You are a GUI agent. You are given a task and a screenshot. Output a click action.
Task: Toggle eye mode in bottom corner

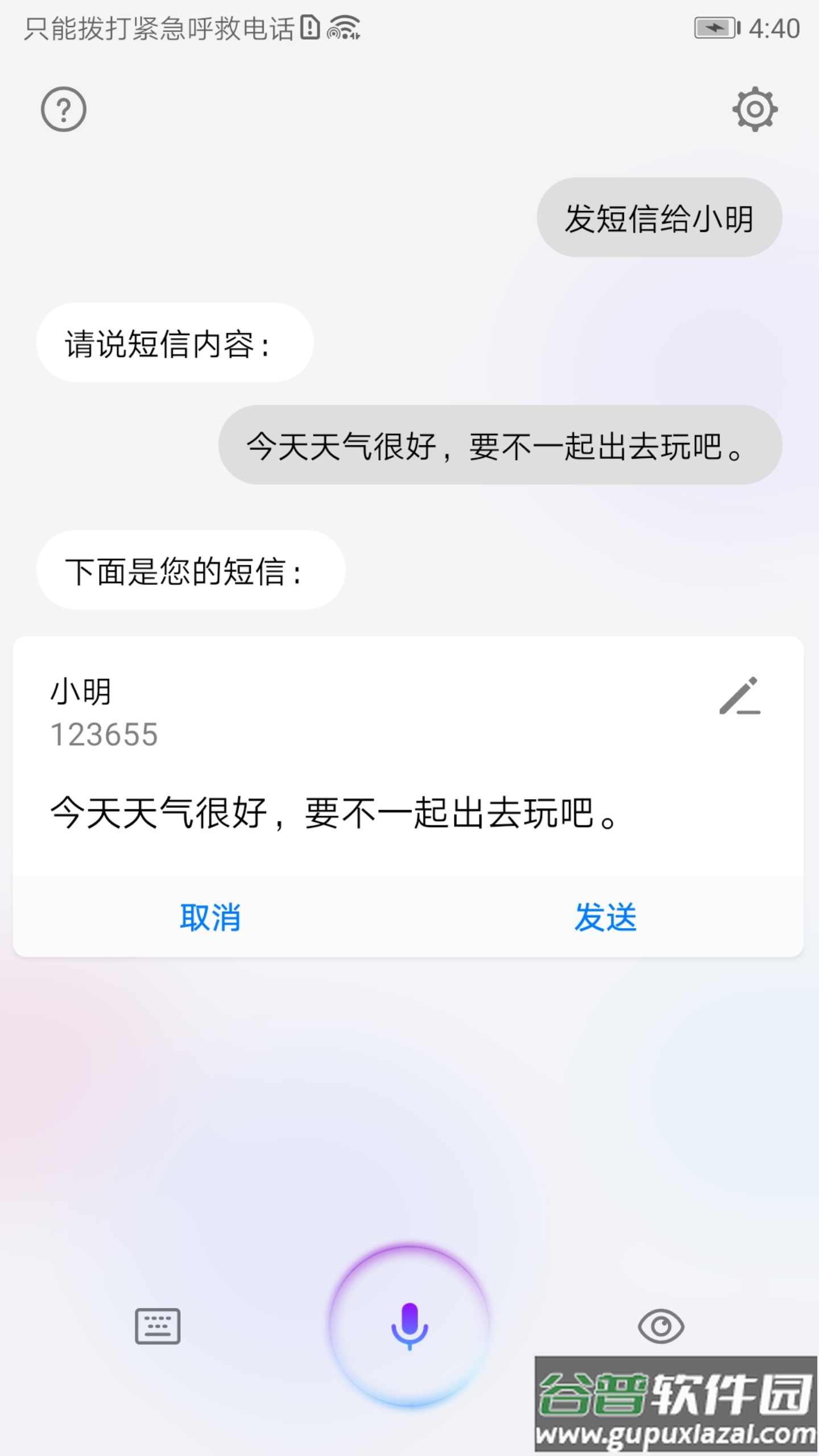[x=661, y=1326]
